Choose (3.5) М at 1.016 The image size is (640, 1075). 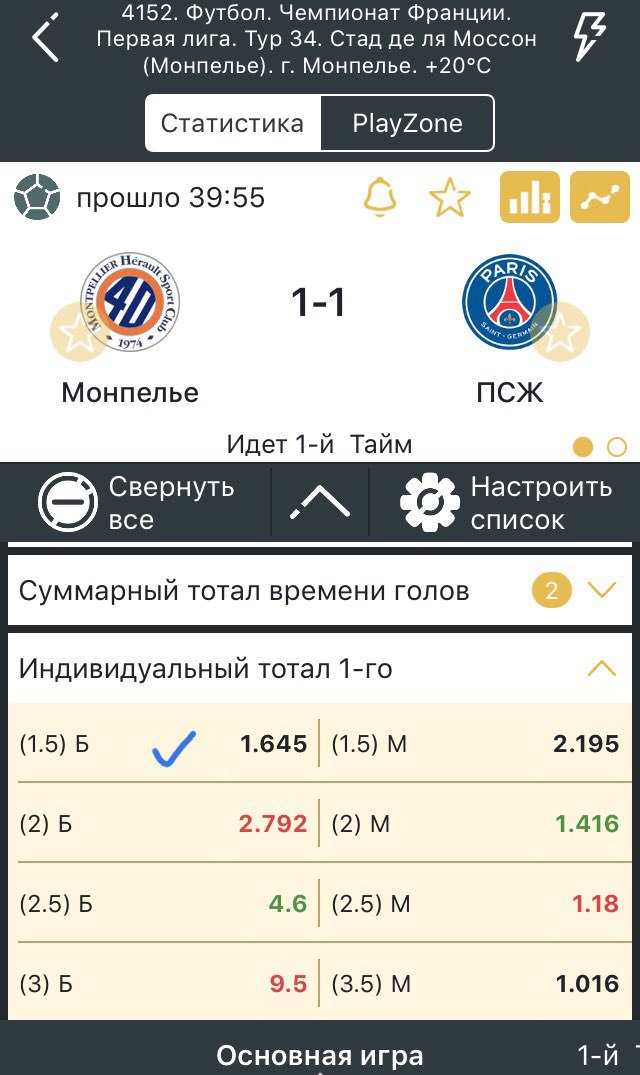pos(476,984)
